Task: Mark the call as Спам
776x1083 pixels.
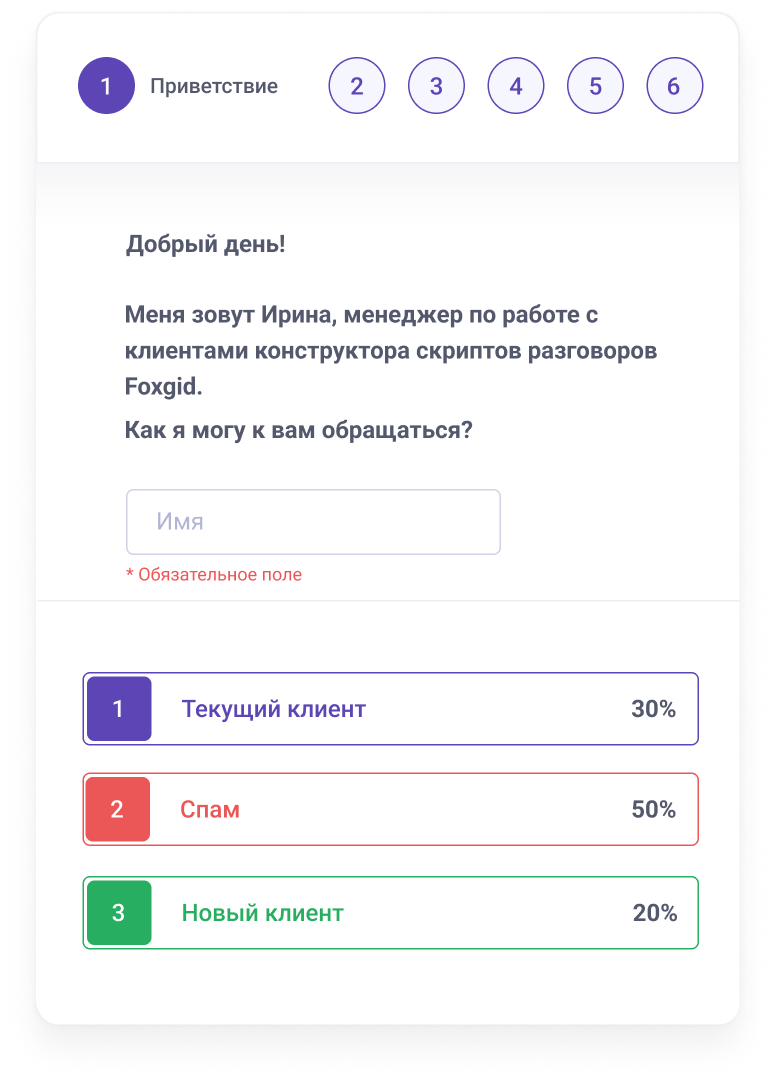Action: pos(390,809)
